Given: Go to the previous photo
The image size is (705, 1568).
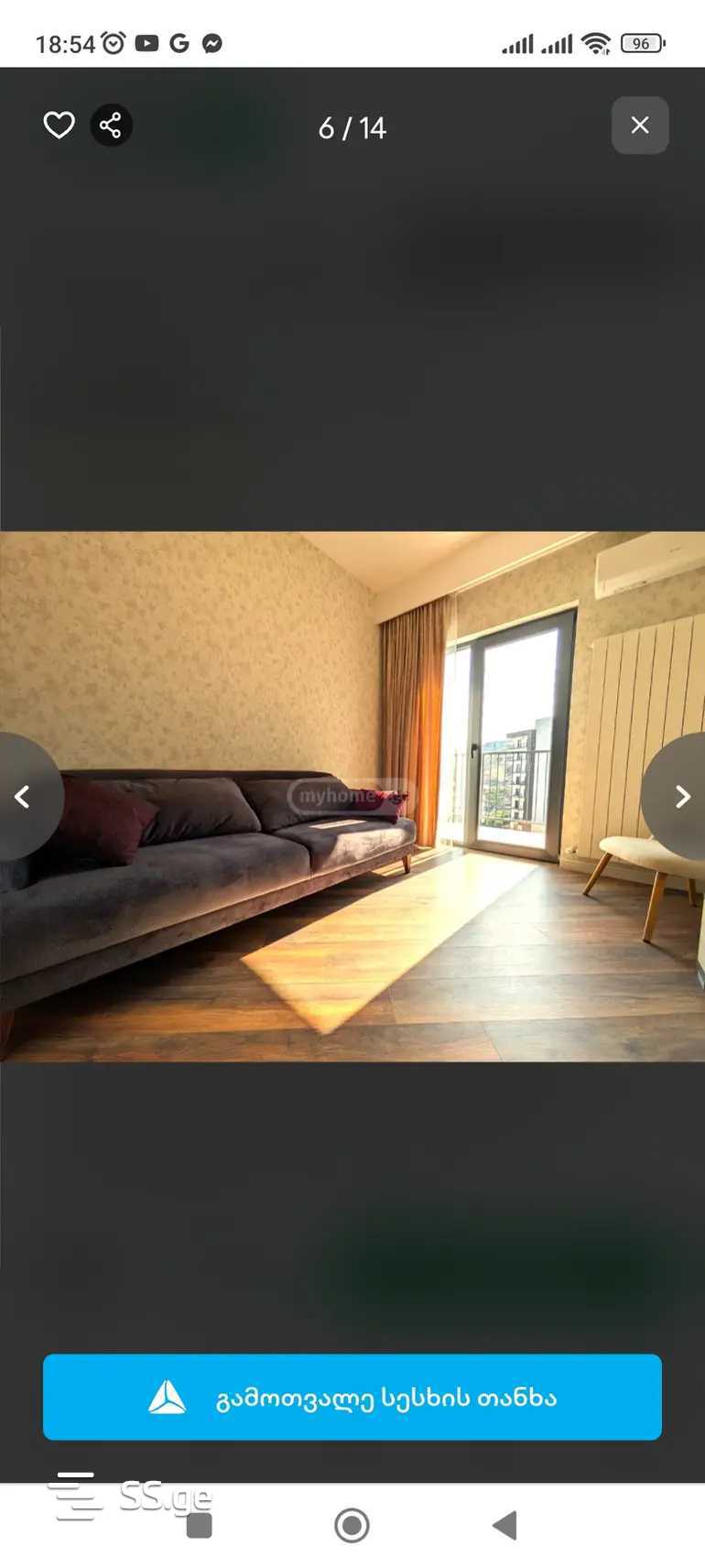Looking at the screenshot, I should coord(24,797).
